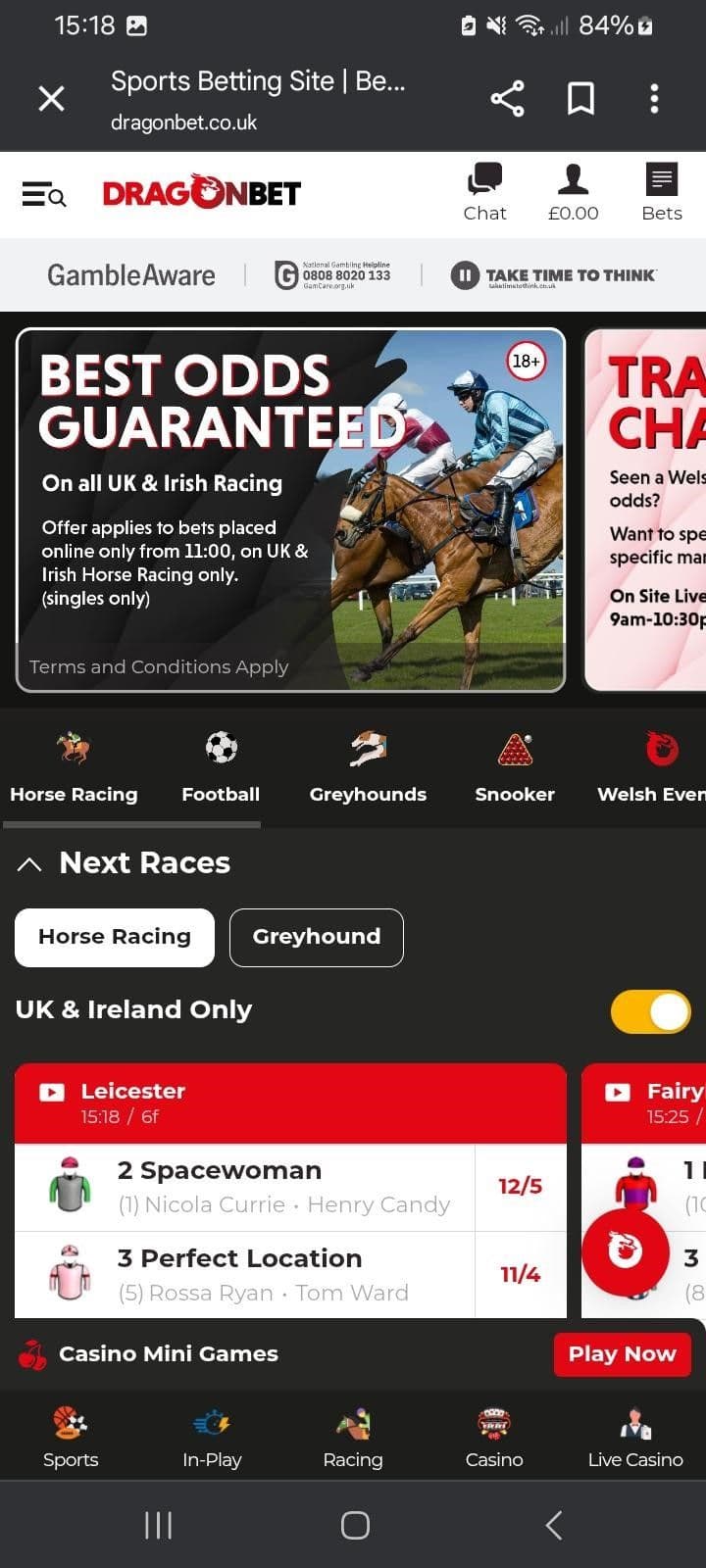Open account balance £0.00
706x1568 pixels.
573,193
